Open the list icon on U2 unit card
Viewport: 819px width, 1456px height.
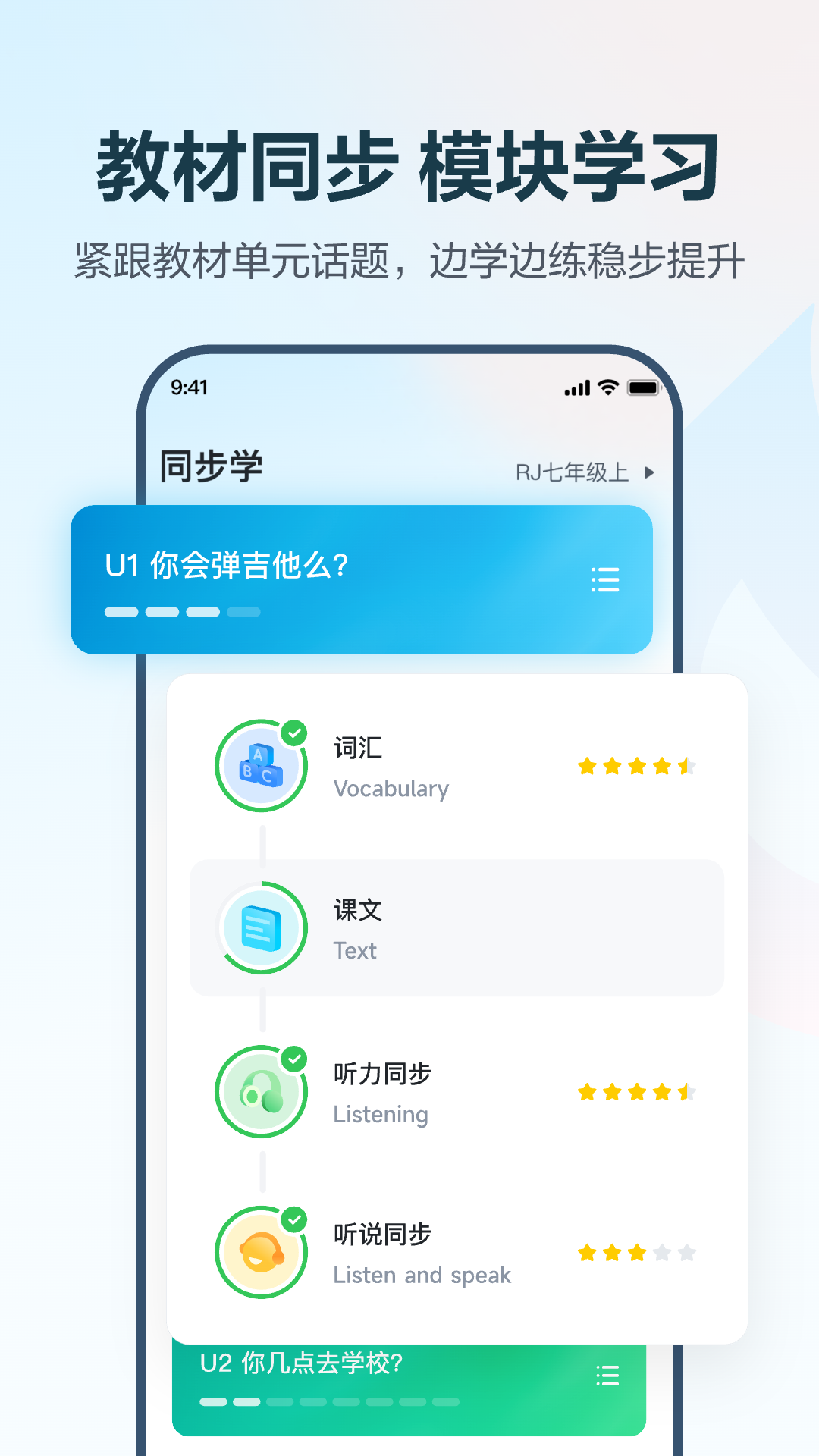607,1376
